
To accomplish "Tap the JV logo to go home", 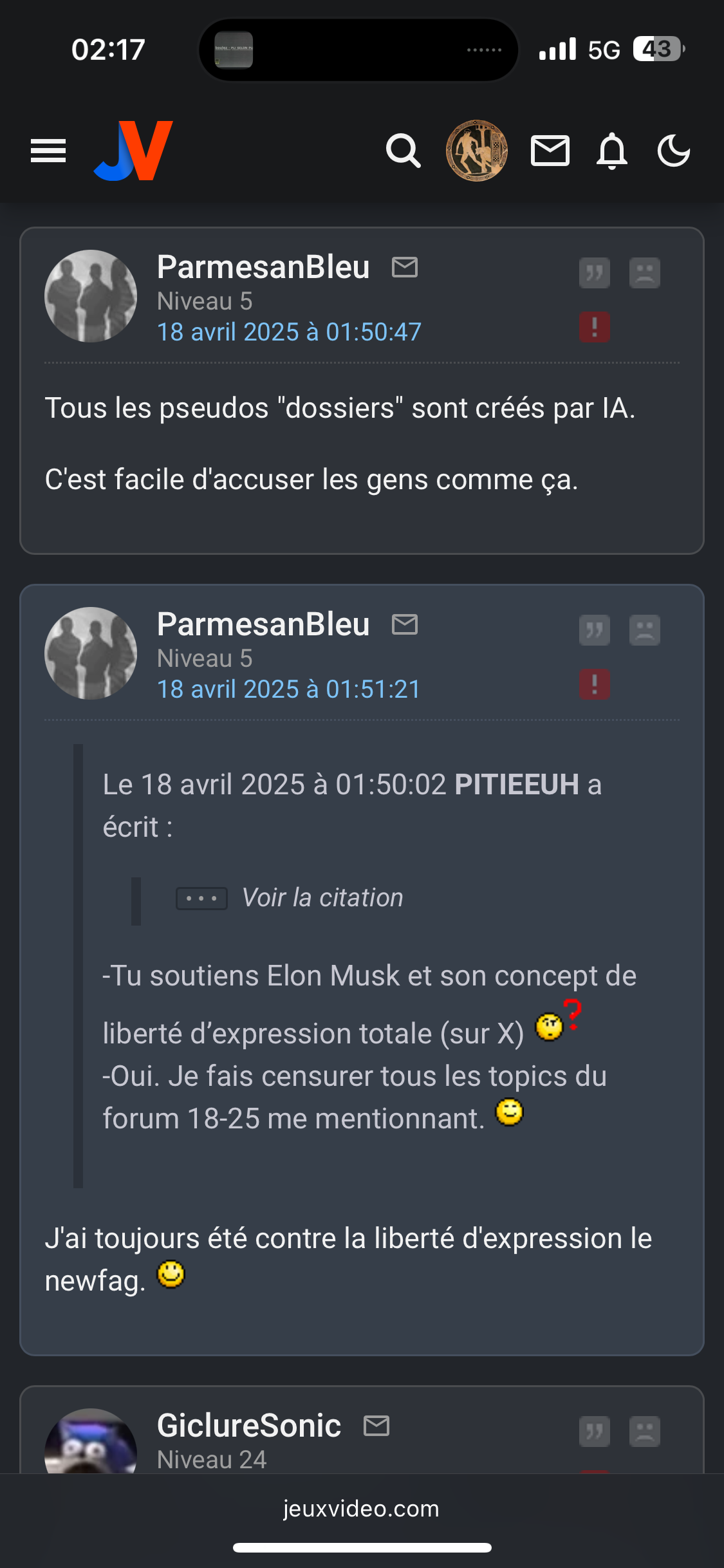I will [133, 151].
